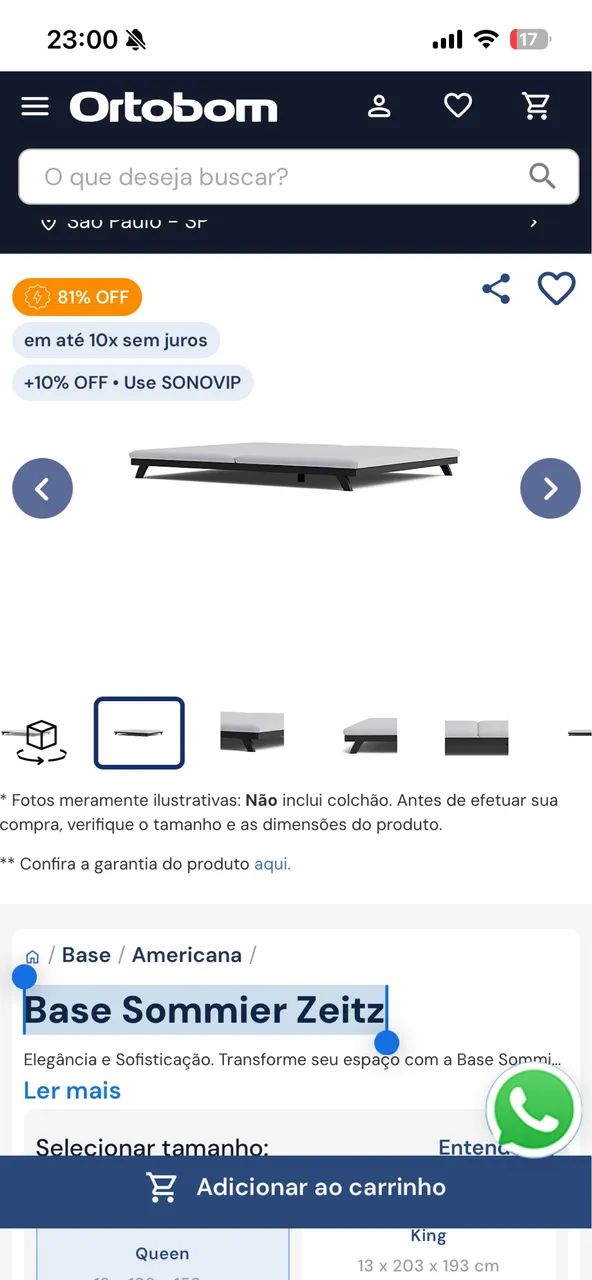This screenshot has width=592, height=1280.
Task: Open the Americana breadcrumb
Action: pos(187,955)
